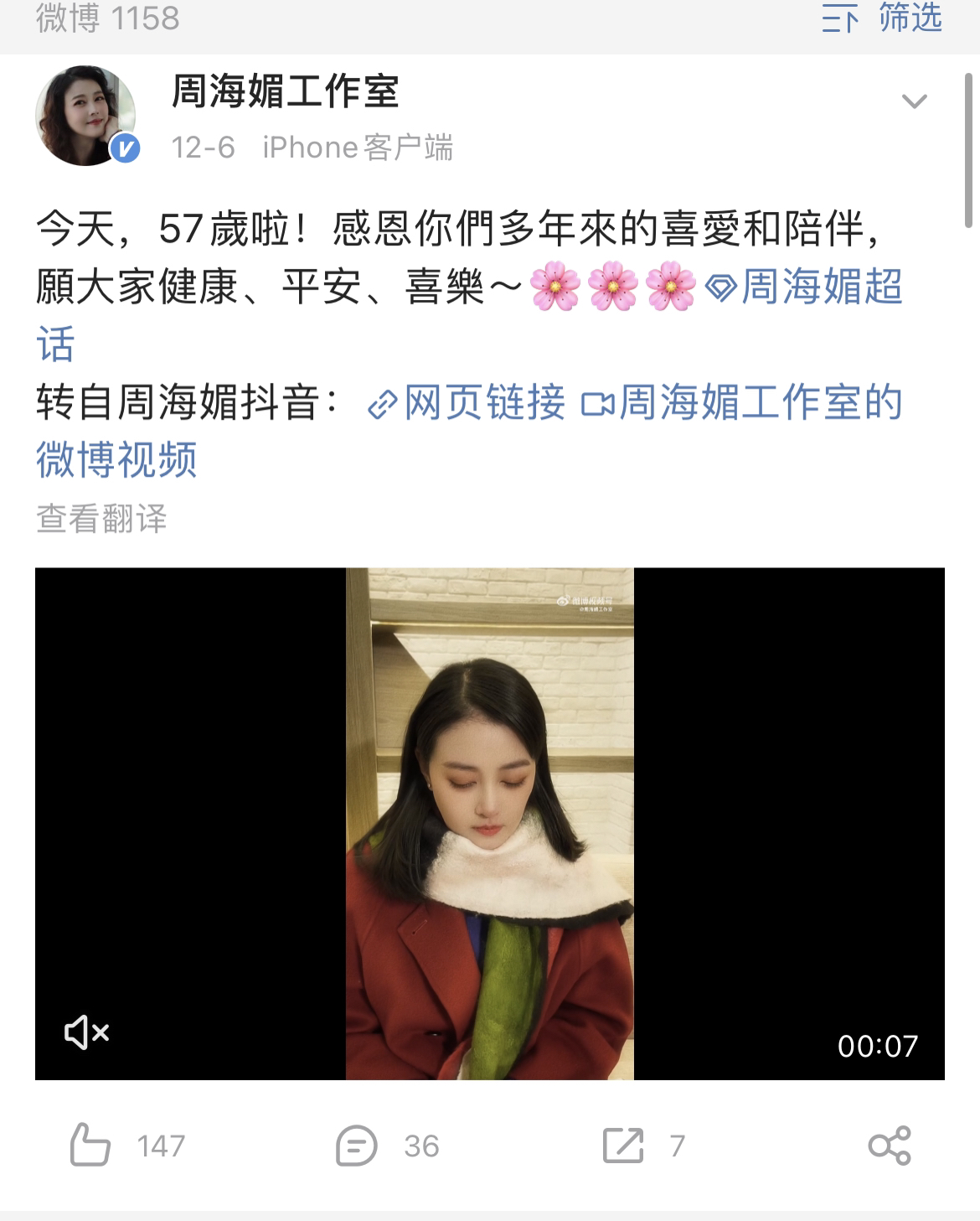Play the post's video
The image size is (980, 1221).
point(489,823)
